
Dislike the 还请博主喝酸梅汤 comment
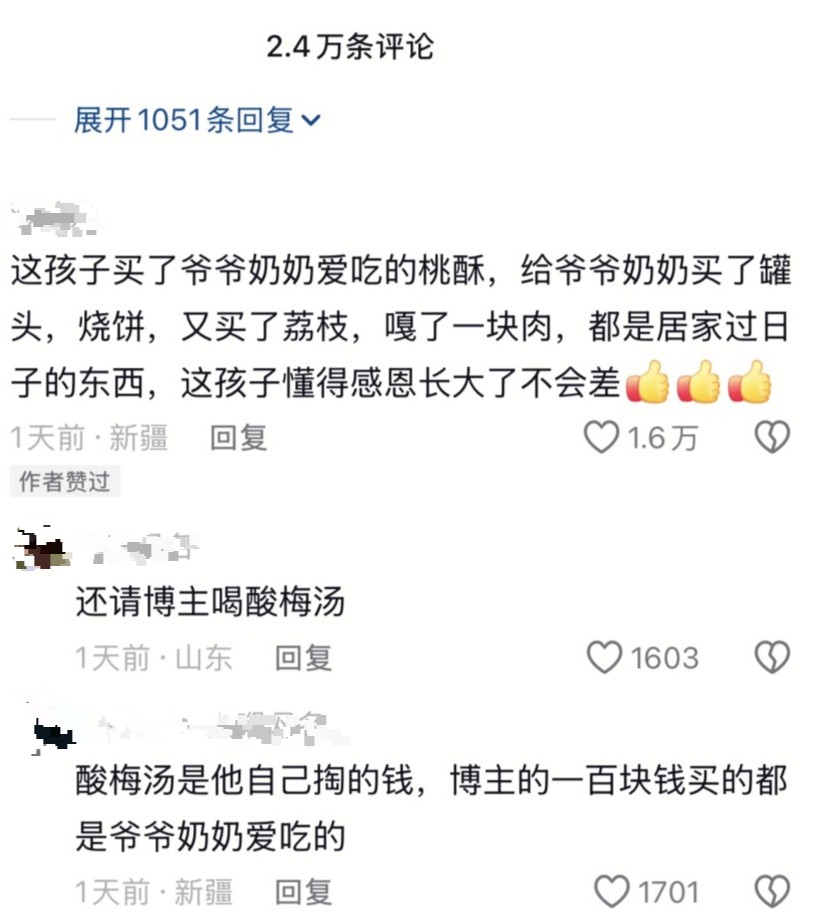click(x=771, y=657)
